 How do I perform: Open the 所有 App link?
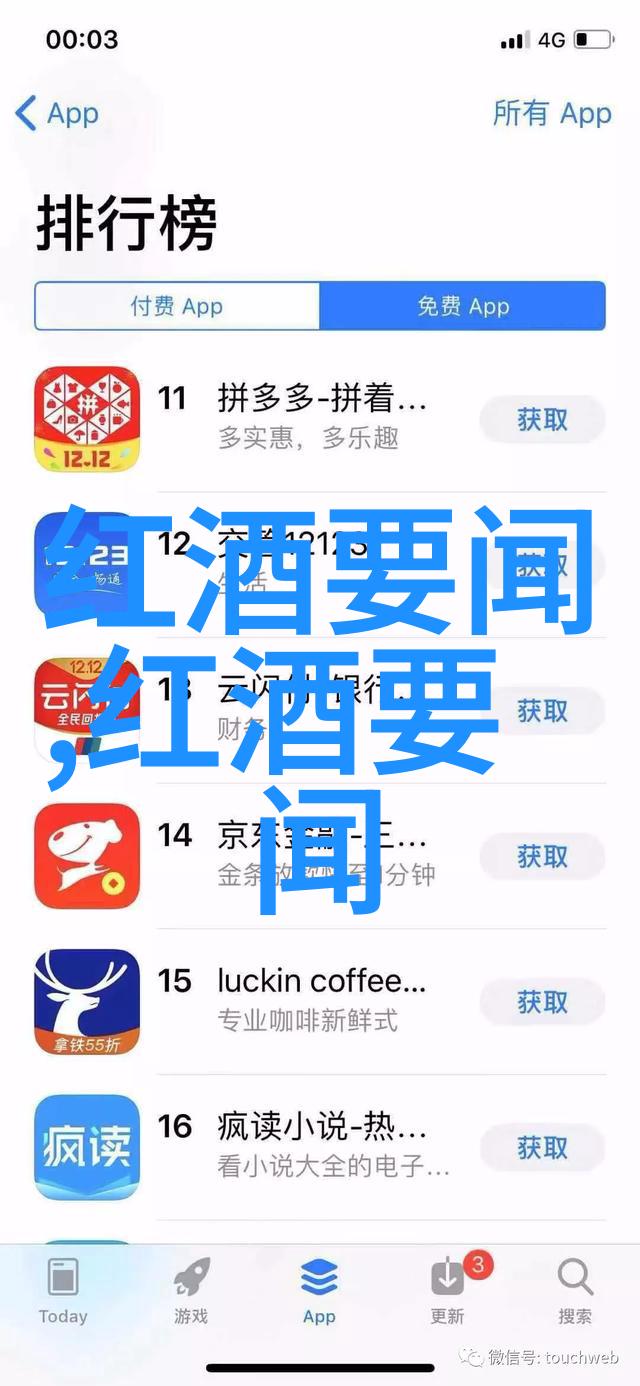[x=551, y=113]
